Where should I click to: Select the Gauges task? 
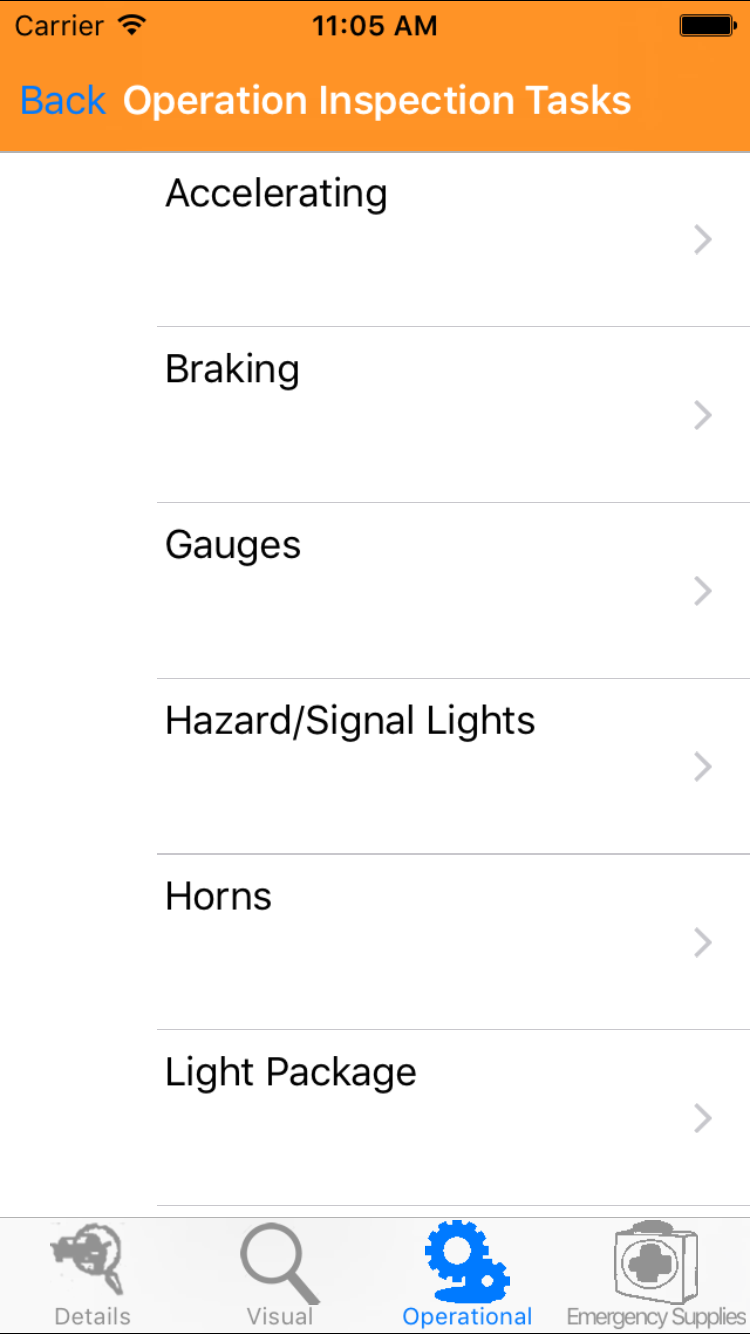(452, 590)
